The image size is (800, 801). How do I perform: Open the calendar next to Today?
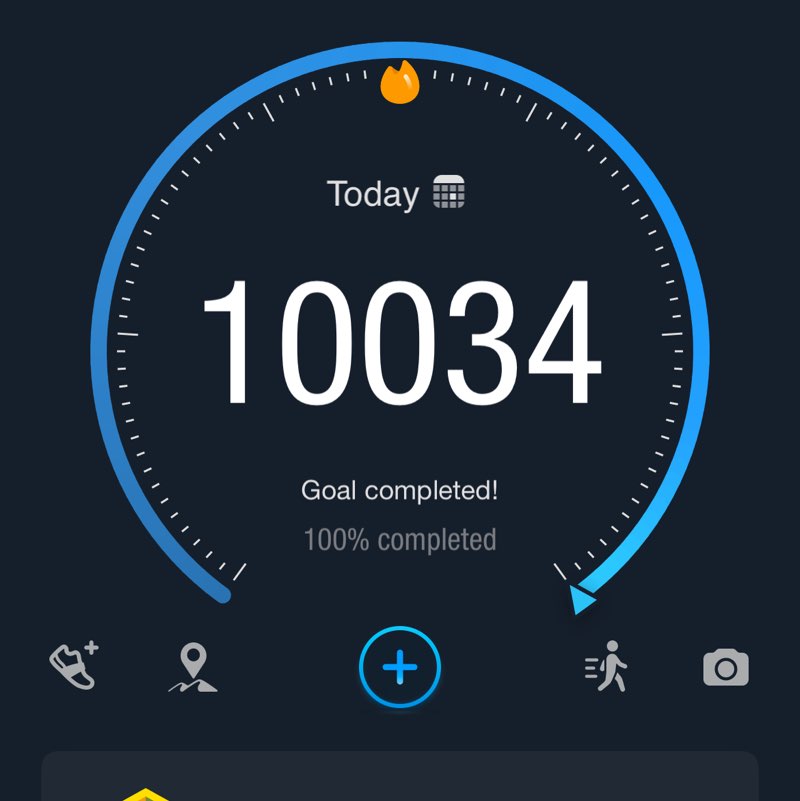pos(450,192)
